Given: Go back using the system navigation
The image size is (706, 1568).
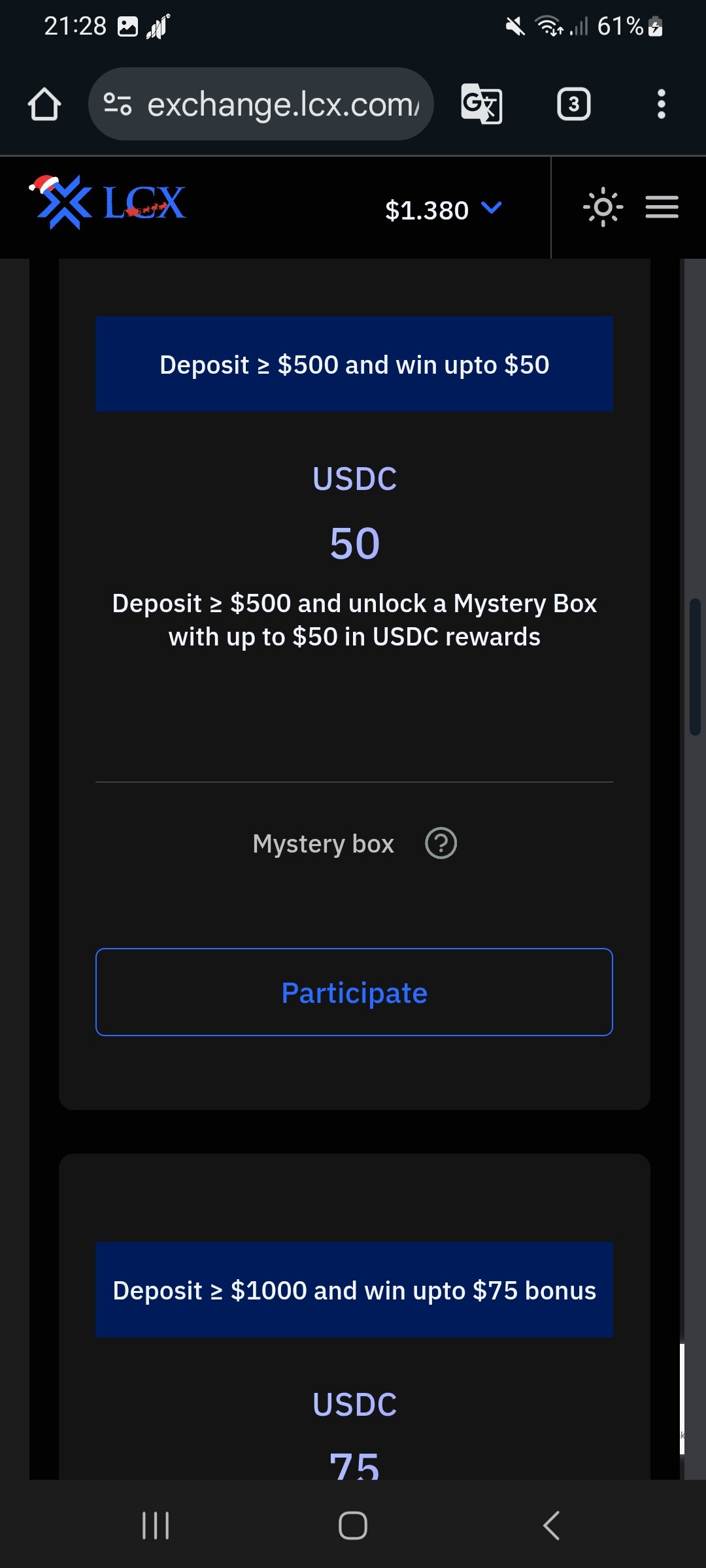Looking at the screenshot, I should [551, 1526].
